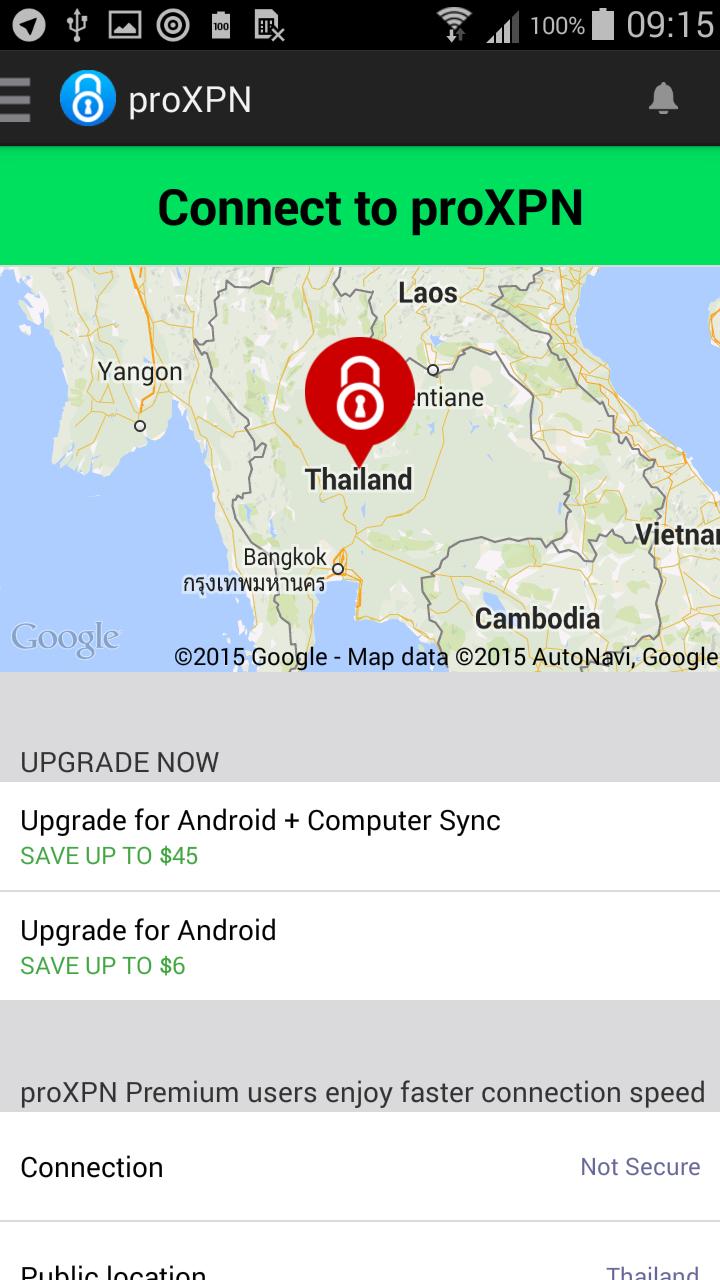The height and width of the screenshot is (1280, 720).
Task: Open Upgrade for Android + Computer Sync
Action: pos(360,836)
